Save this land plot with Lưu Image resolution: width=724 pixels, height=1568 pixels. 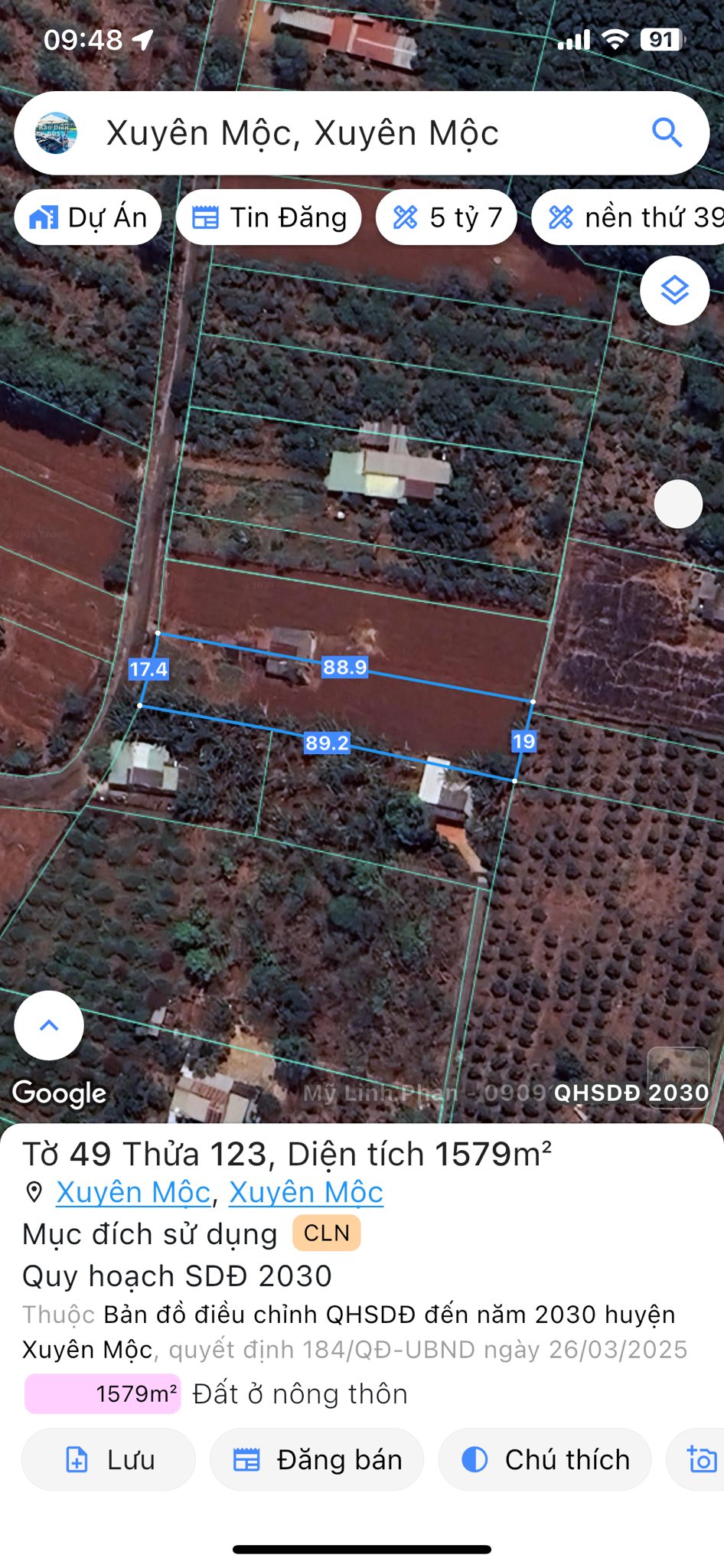tap(109, 1459)
